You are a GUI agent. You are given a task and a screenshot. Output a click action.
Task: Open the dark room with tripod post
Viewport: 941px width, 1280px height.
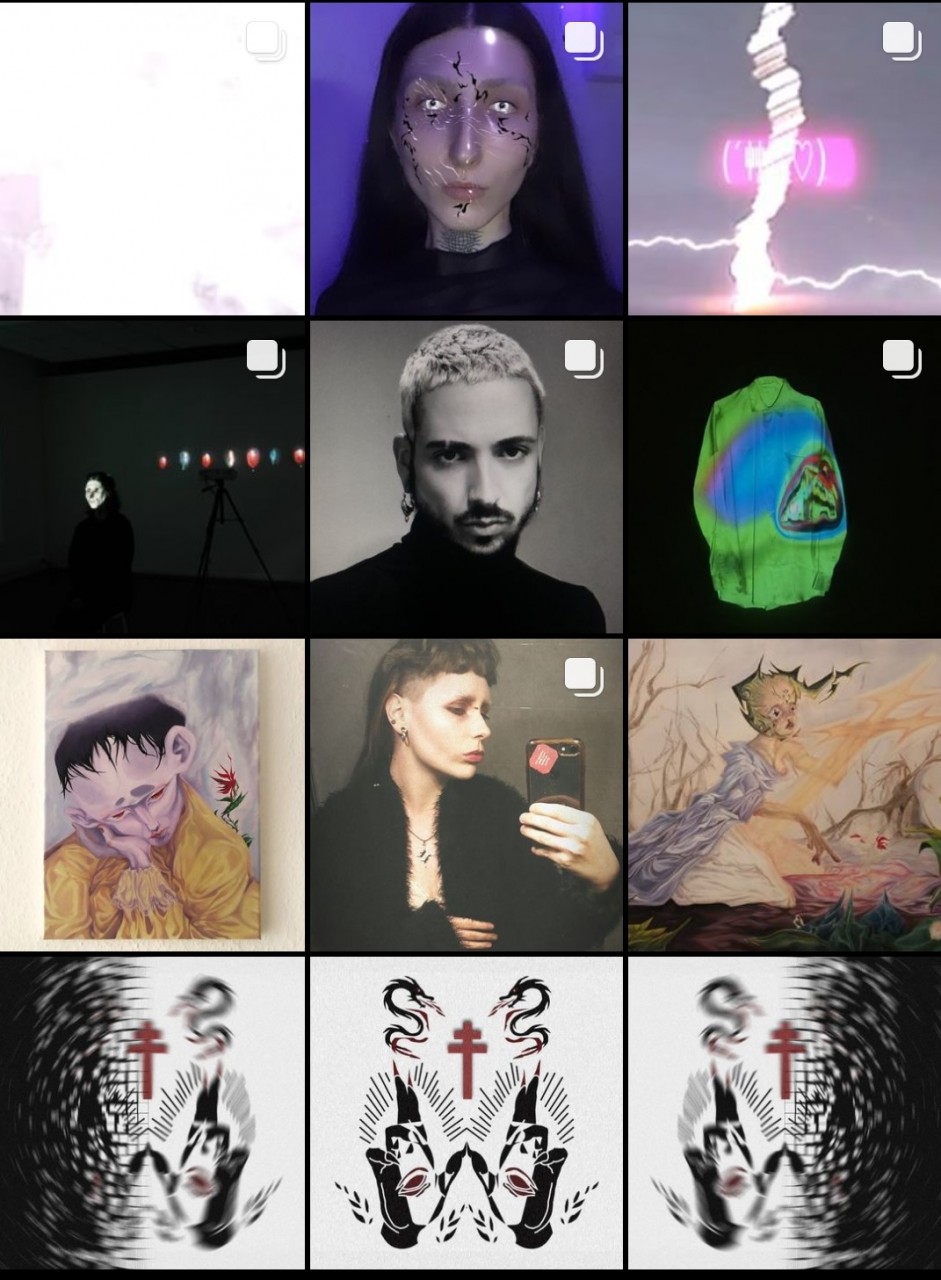pyautogui.click(x=152, y=476)
